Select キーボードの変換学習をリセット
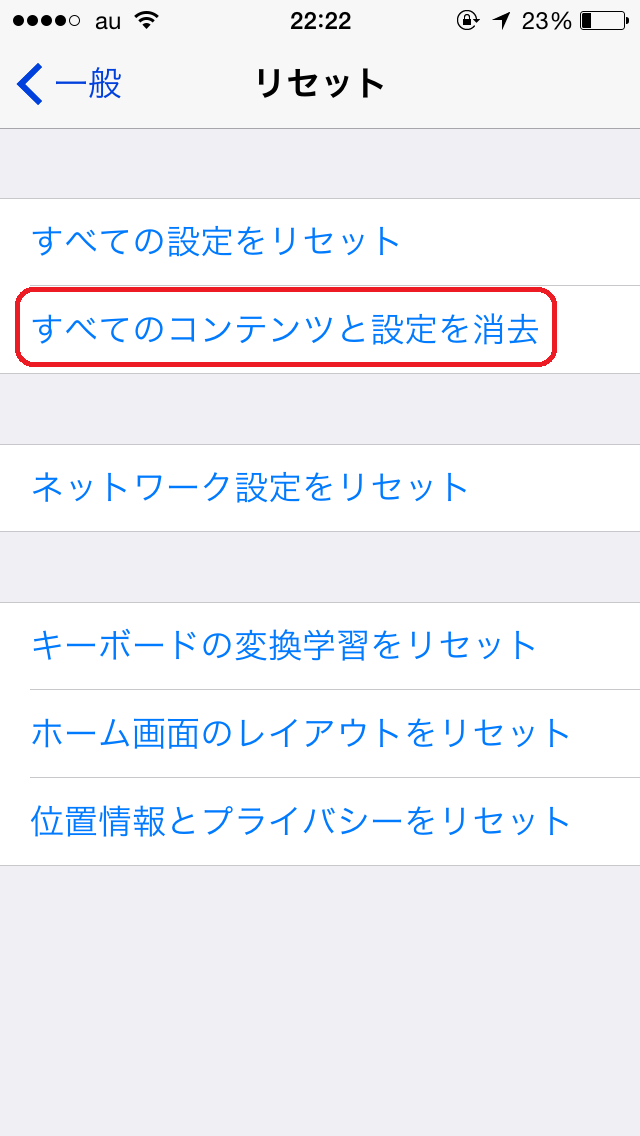The height and width of the screenshot is (1136, 640). click(320, 646)
